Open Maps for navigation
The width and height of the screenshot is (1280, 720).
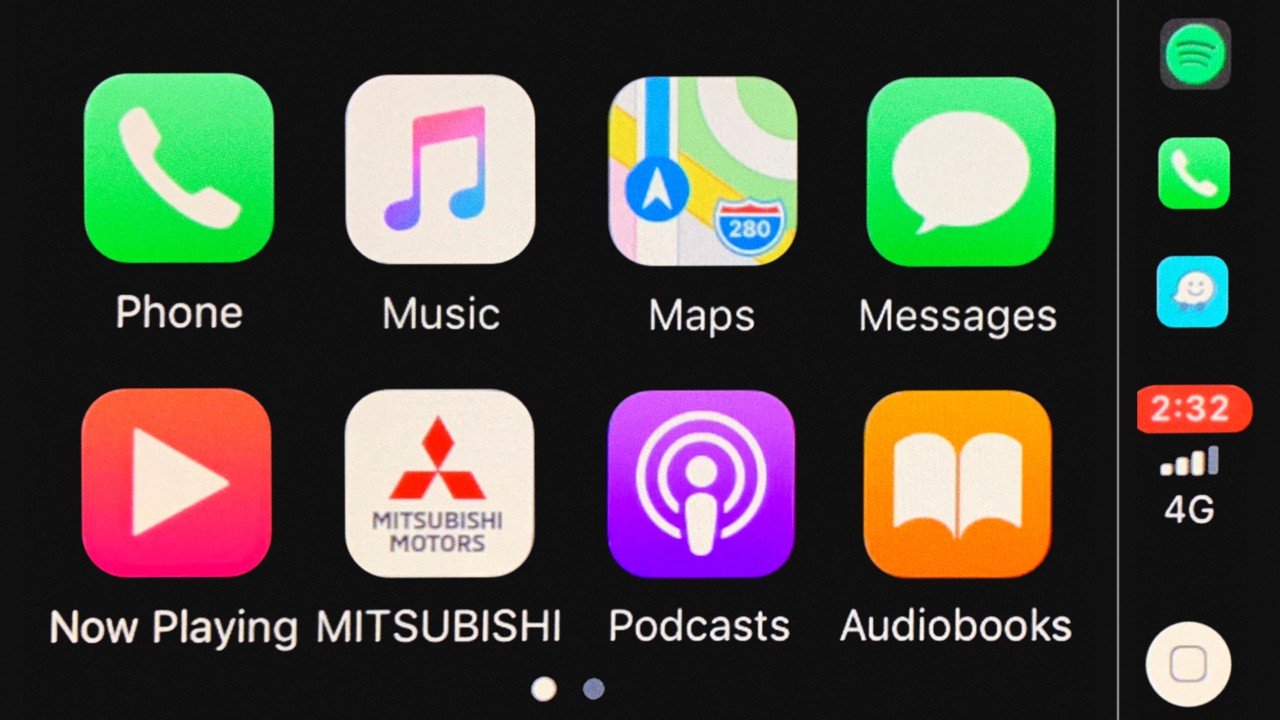click(702, 170)
